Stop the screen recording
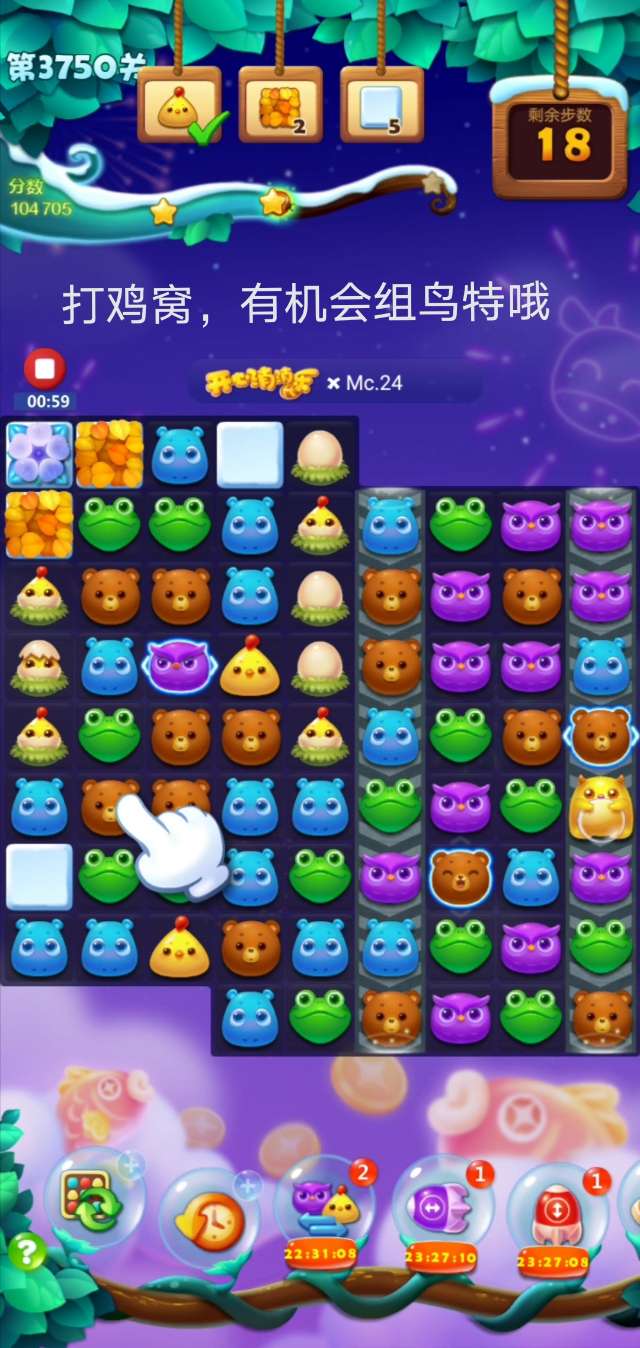The height and width of the screenshot is (1348, 640). click(x=44, y=370)
